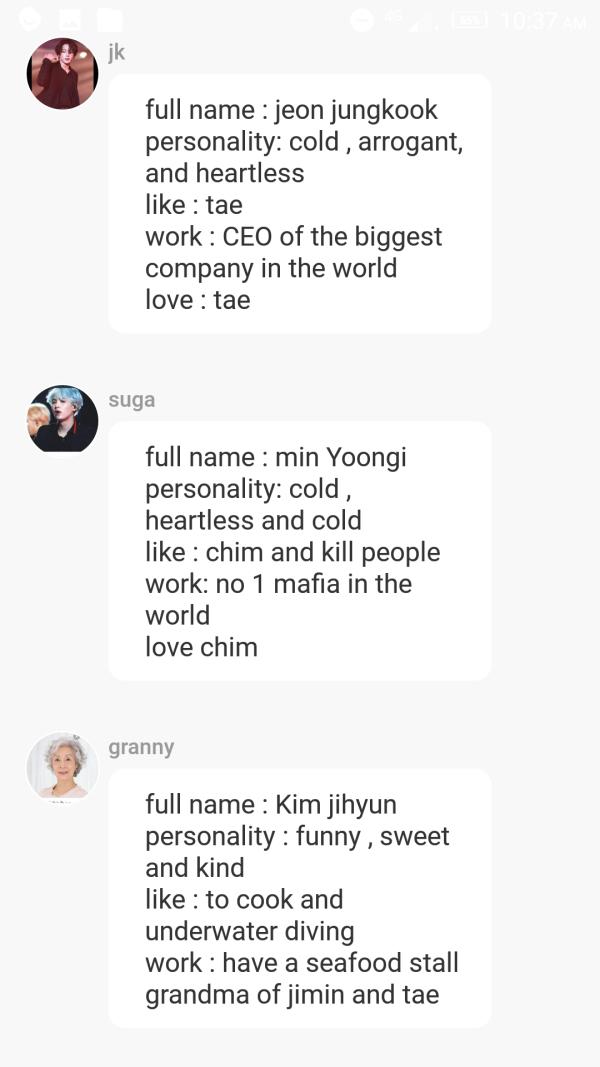View granny's profile photo
Screen dimensions: 600x1067
pos(62,767)
